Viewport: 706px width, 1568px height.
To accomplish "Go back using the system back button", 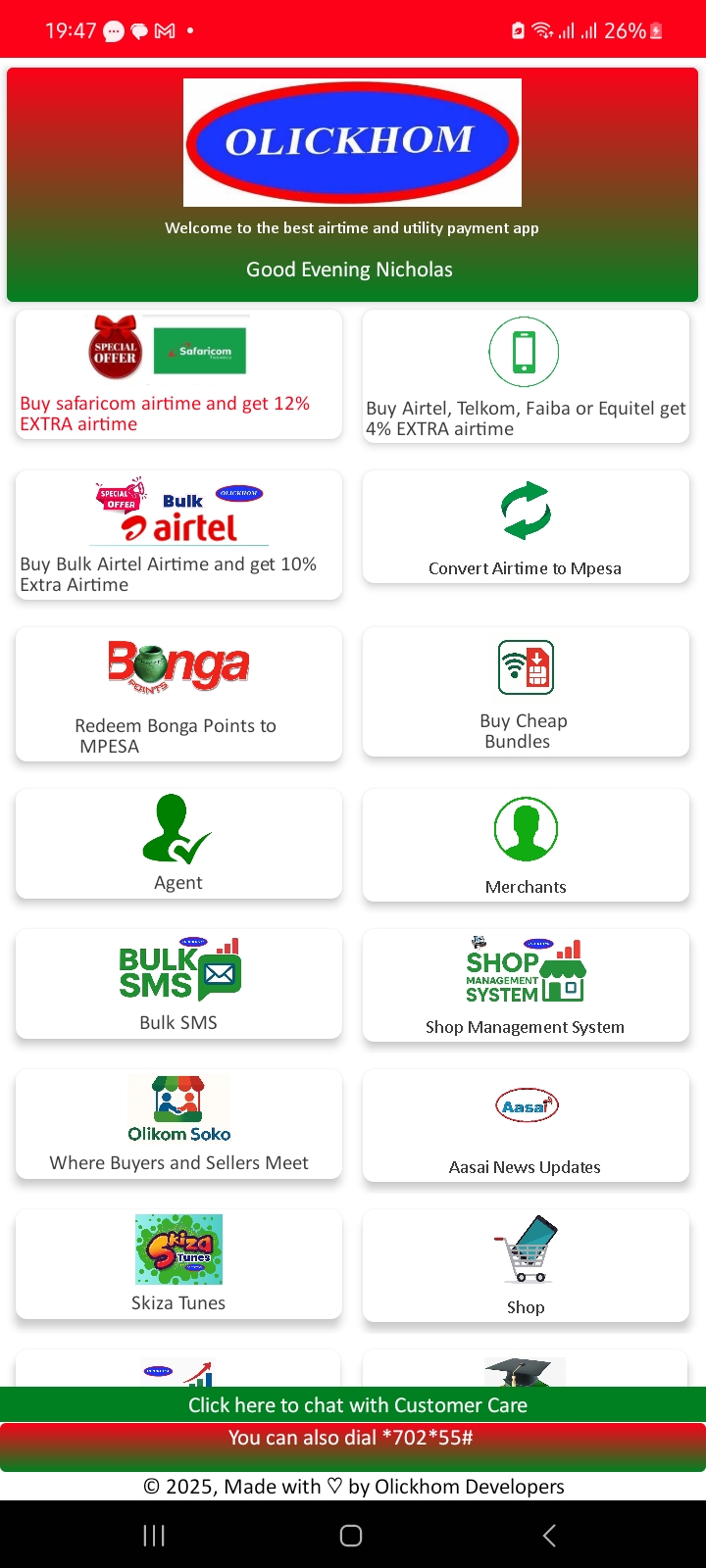I will pyautogui.click(x=549, y=1536).
